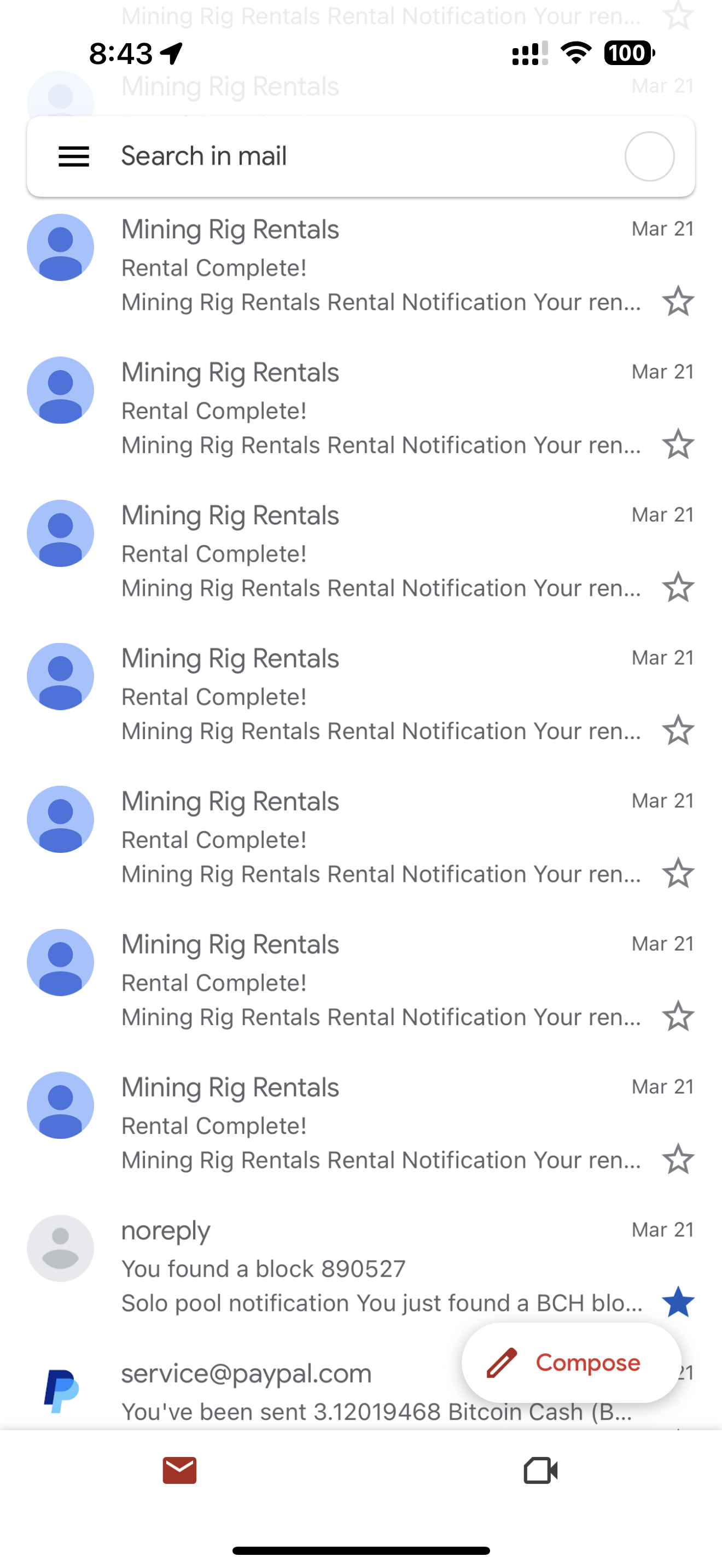Open noreply email about block 890527

pos(365,1267)
